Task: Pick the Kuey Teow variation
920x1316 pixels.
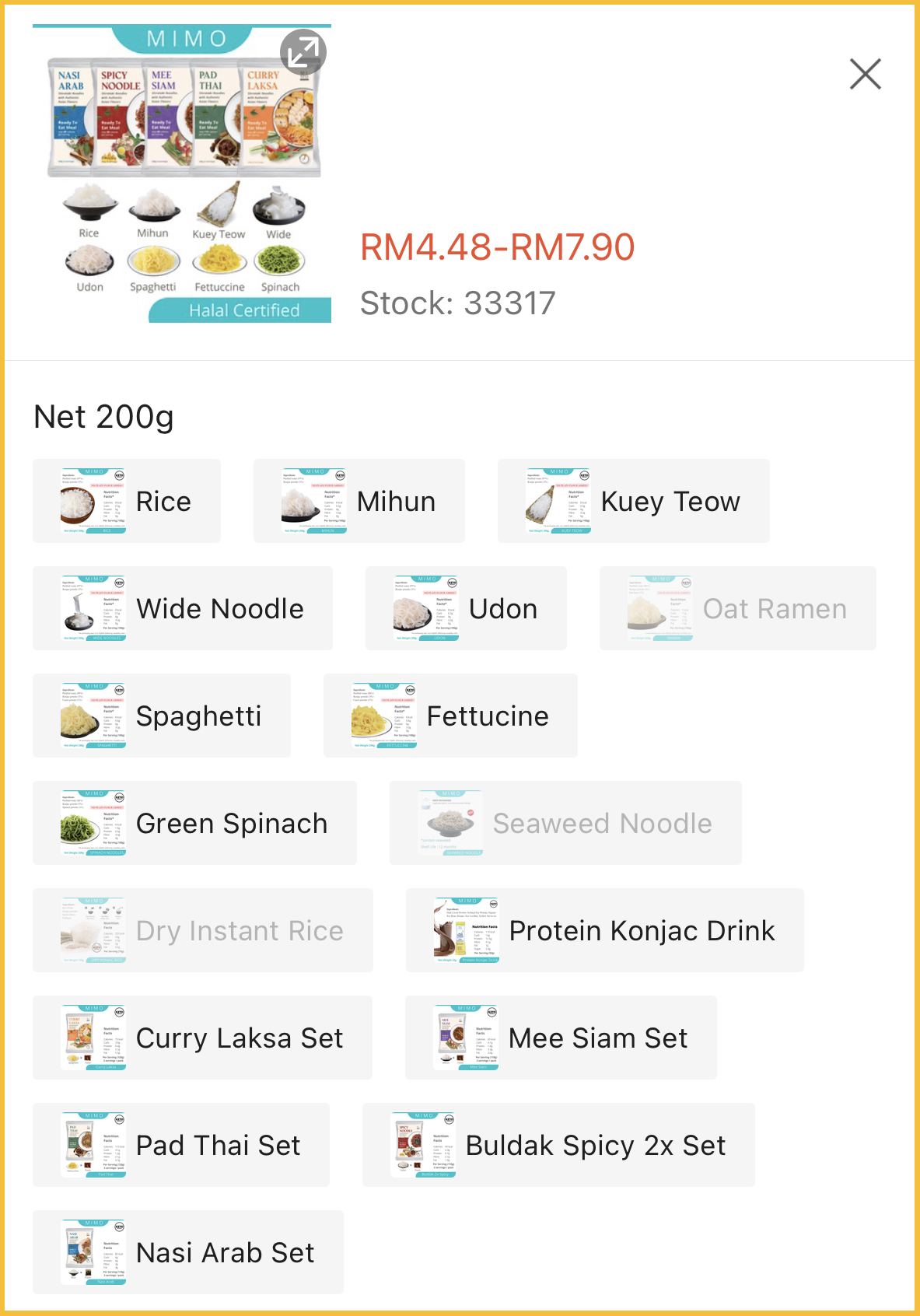Action: click(633, 501)
